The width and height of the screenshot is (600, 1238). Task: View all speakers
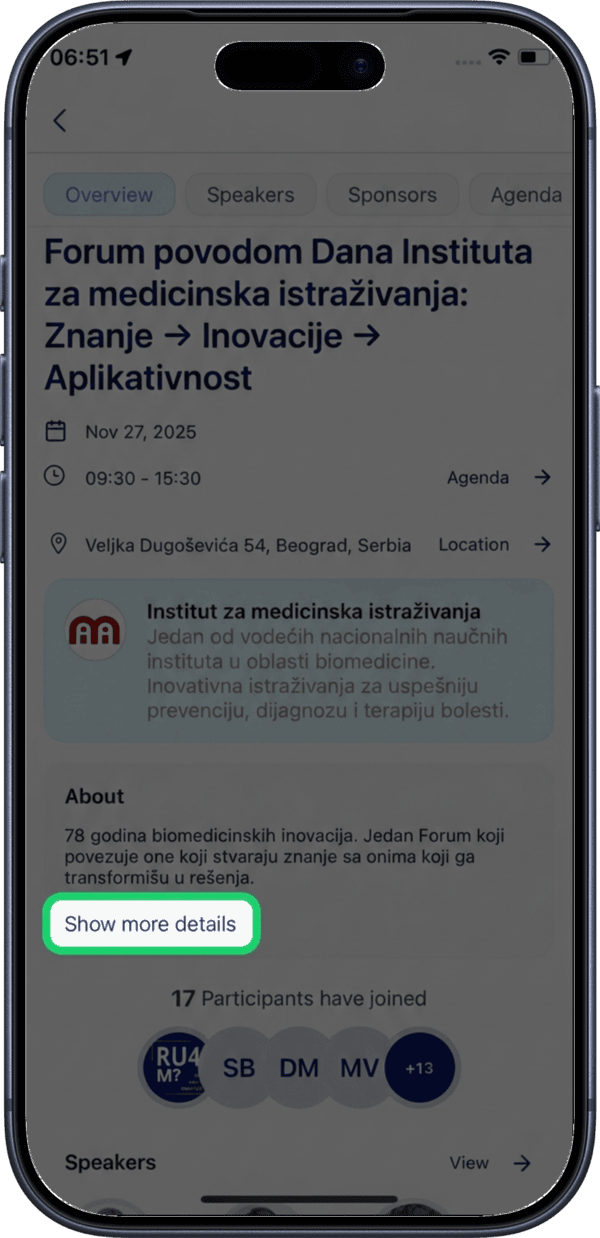(489, 1163)
